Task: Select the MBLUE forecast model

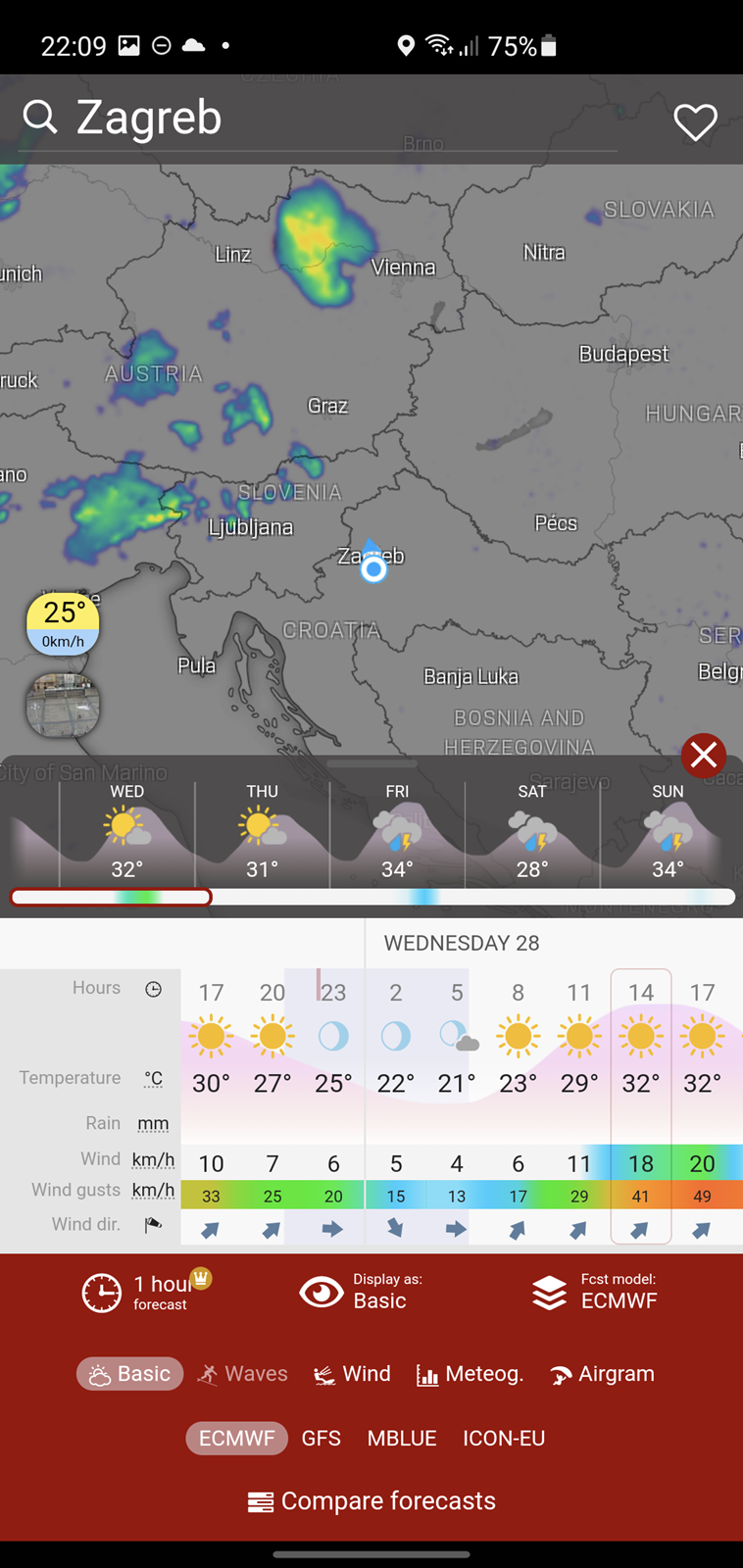Action: pos(402,1438)
